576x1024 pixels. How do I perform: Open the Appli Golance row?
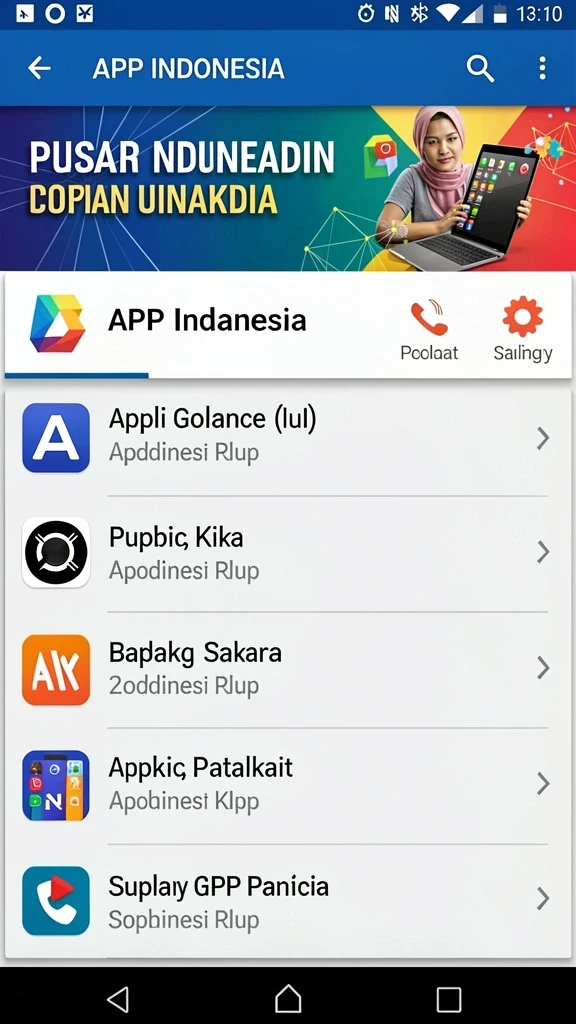tap(288, 438)
